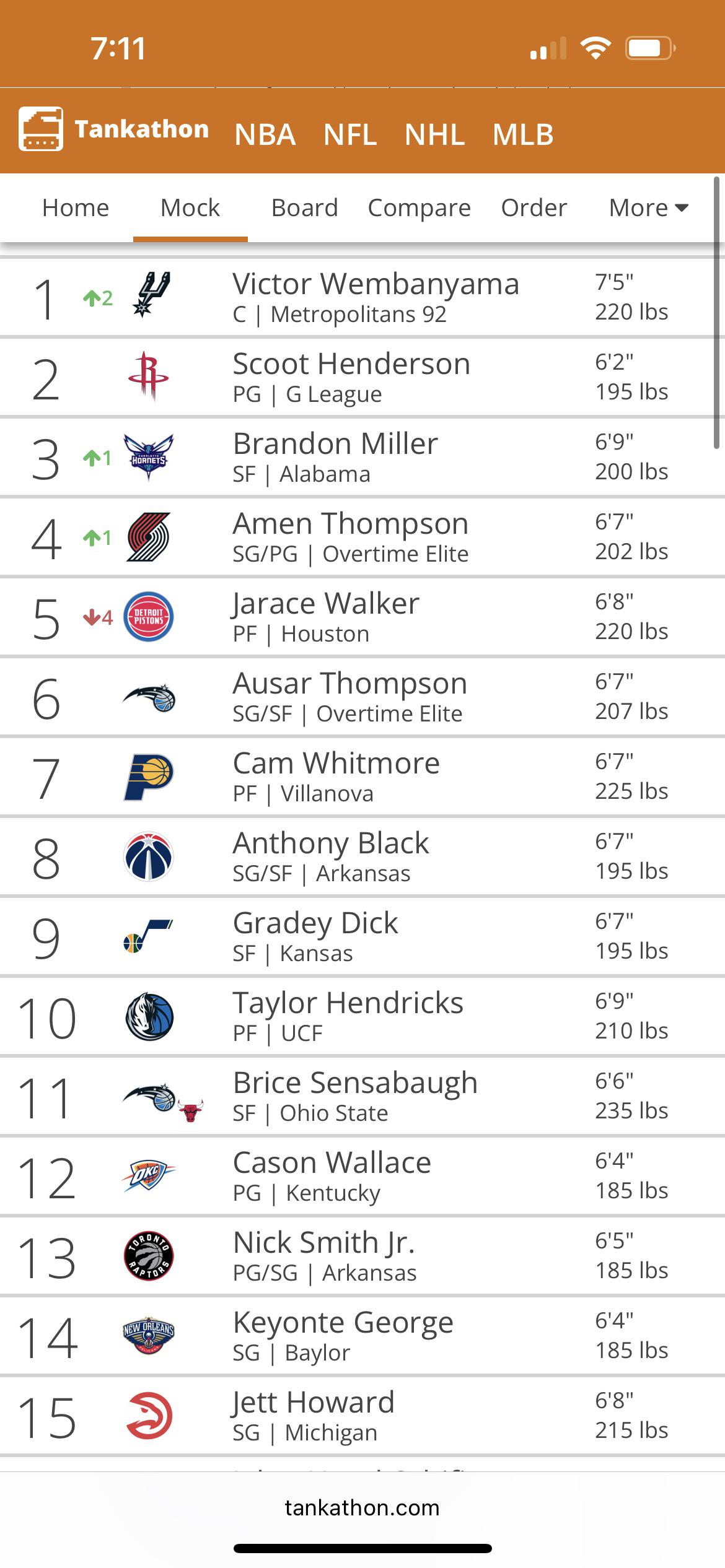Open Jett Howard's profile
725x1568 pixels.
313,1403
